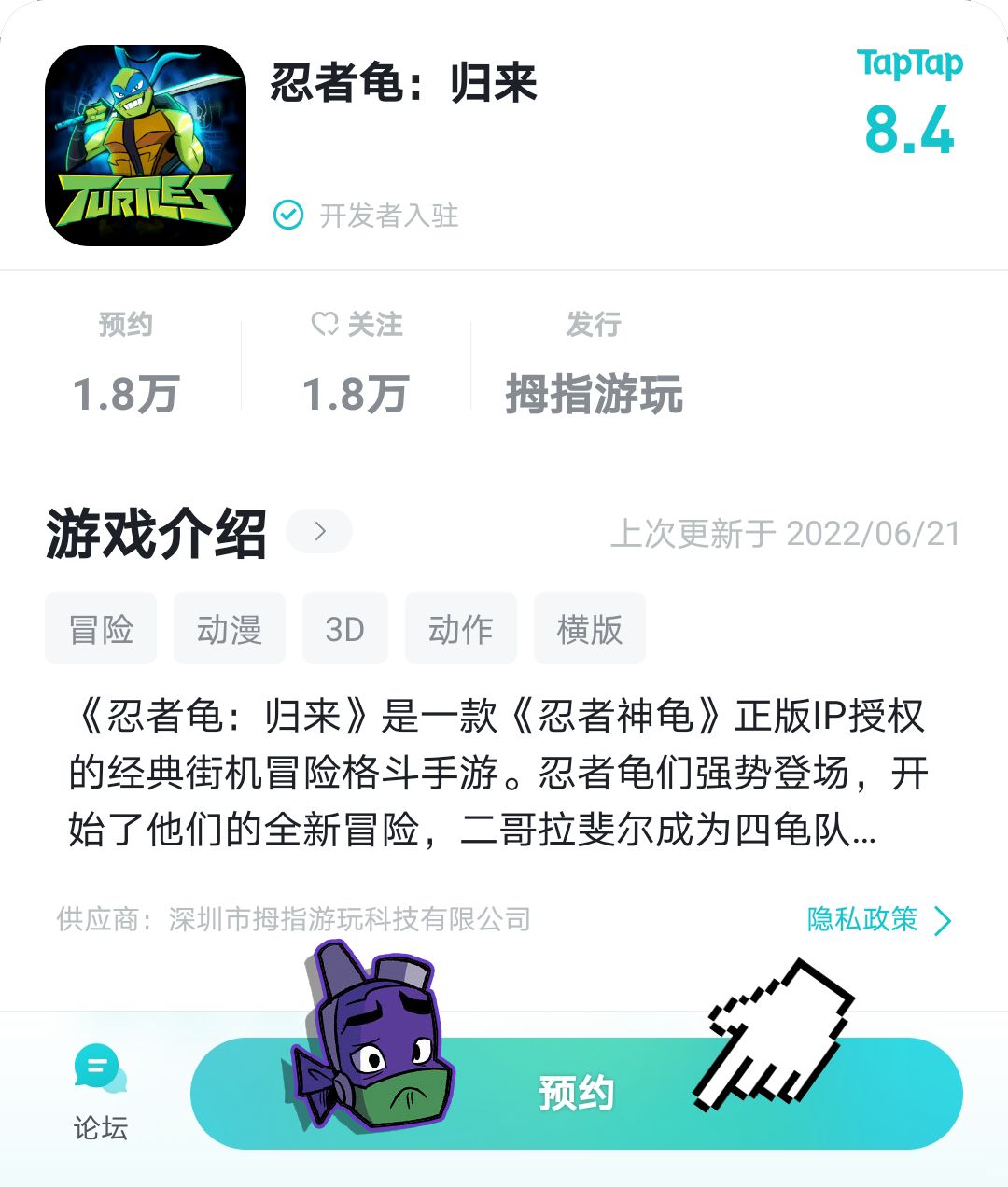The height and width of the screenshot is (1187, 1008).
Task: Select the 冒险 tag
Action: tap(101, 628)
